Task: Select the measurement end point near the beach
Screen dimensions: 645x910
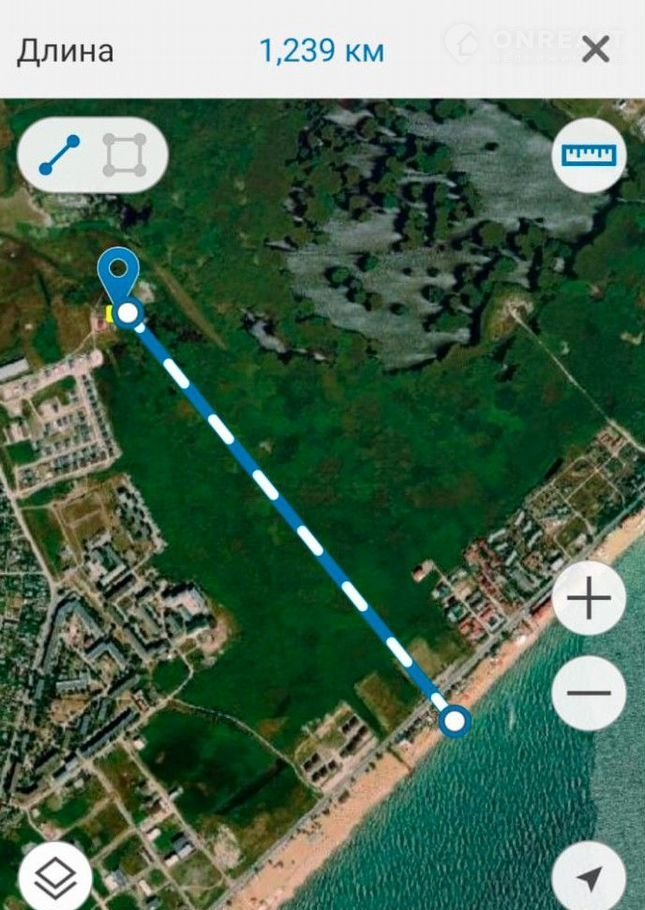Action: (455, 720)
